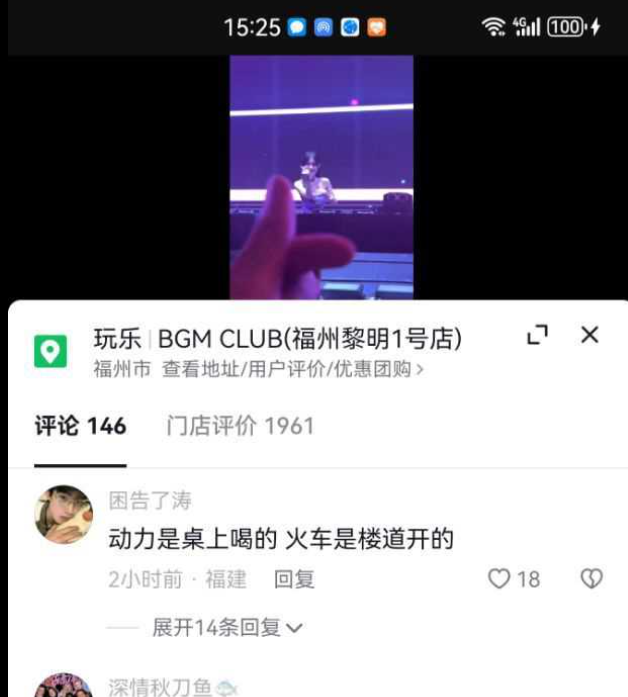Viewport: 628px width, 697px height.
Task: Tap the video preview above comments
Action: tap(321, 177)
